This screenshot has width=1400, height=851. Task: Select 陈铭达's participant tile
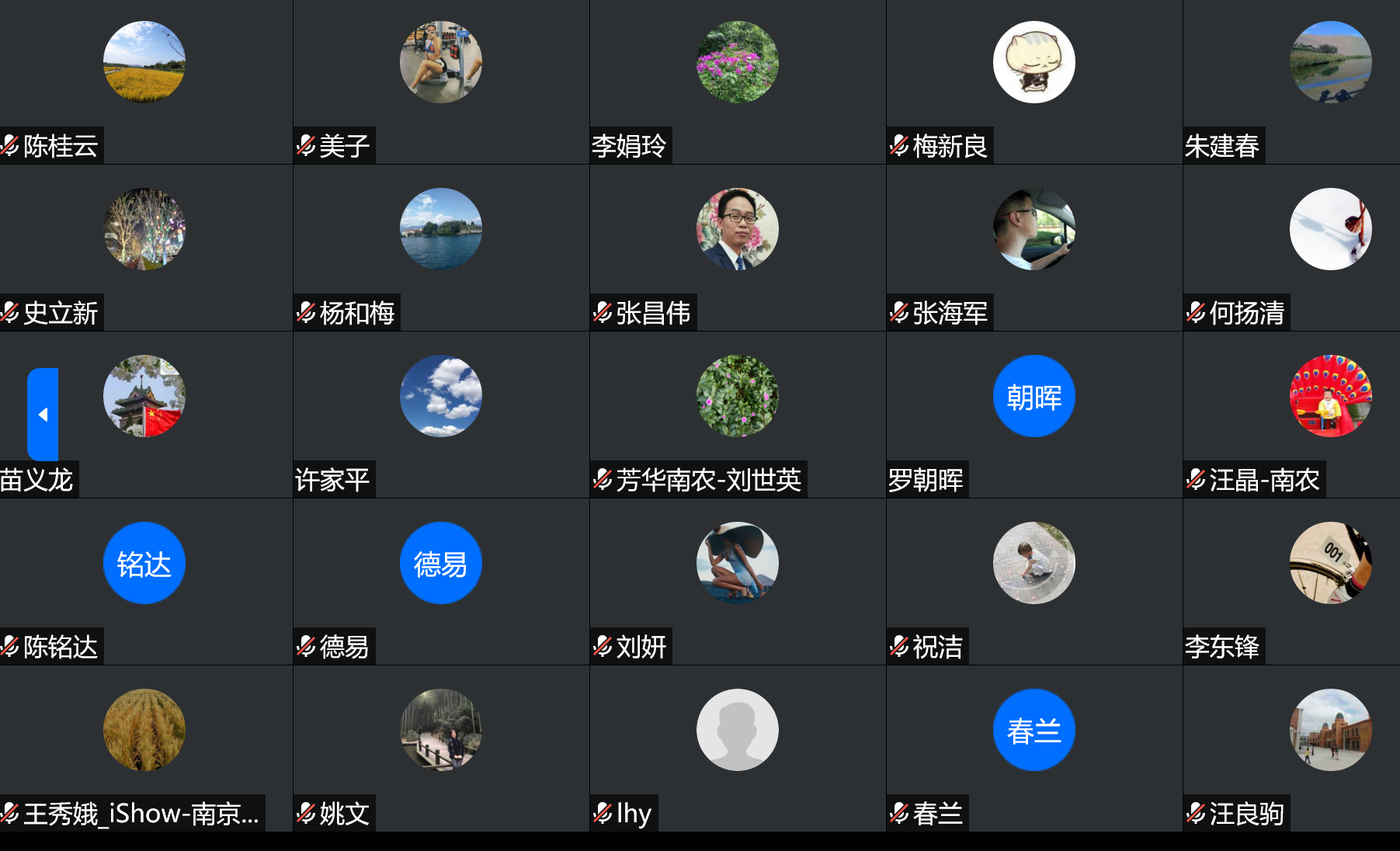click(144, 582)
